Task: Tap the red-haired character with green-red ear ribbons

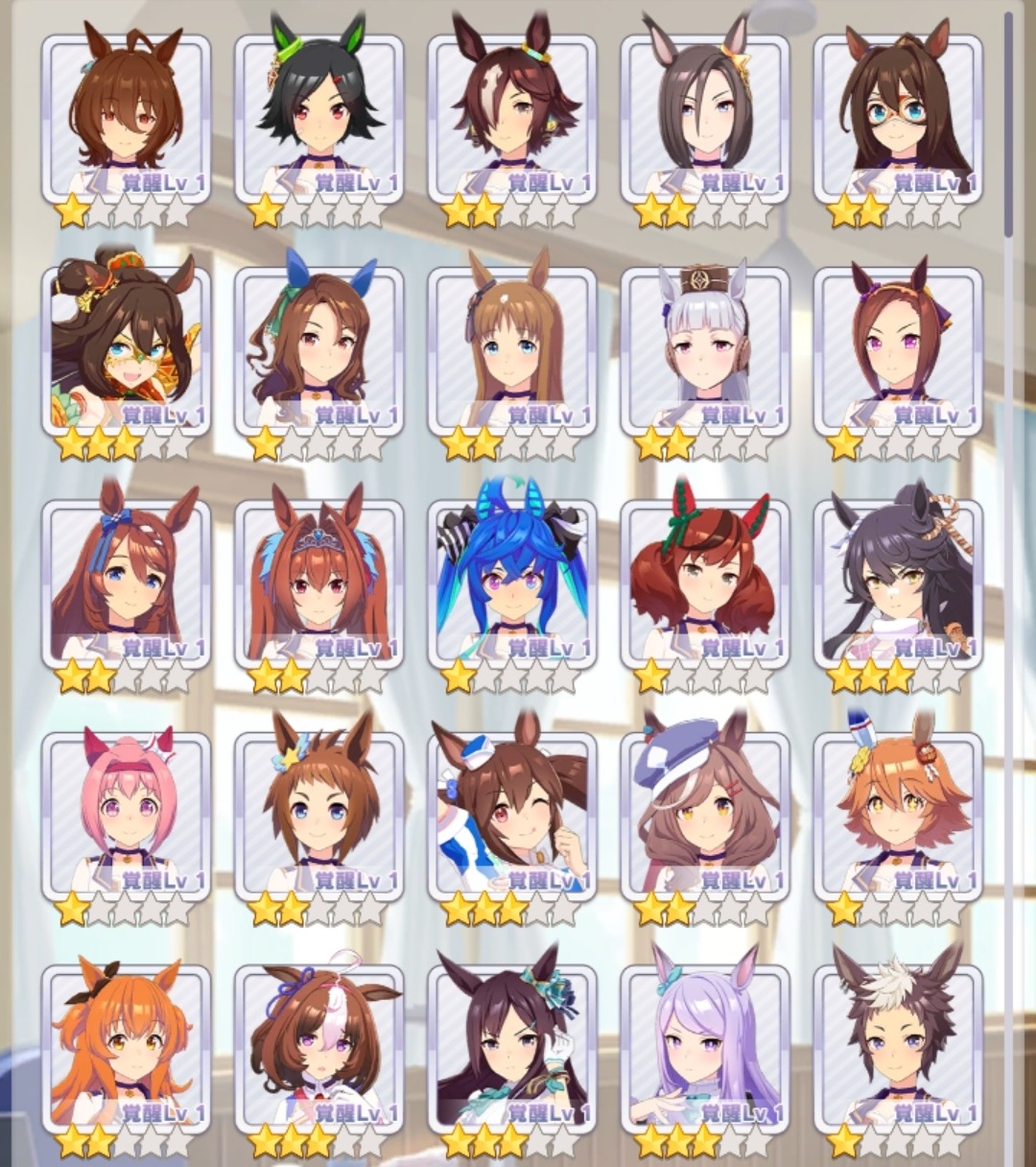Action: 705,584
